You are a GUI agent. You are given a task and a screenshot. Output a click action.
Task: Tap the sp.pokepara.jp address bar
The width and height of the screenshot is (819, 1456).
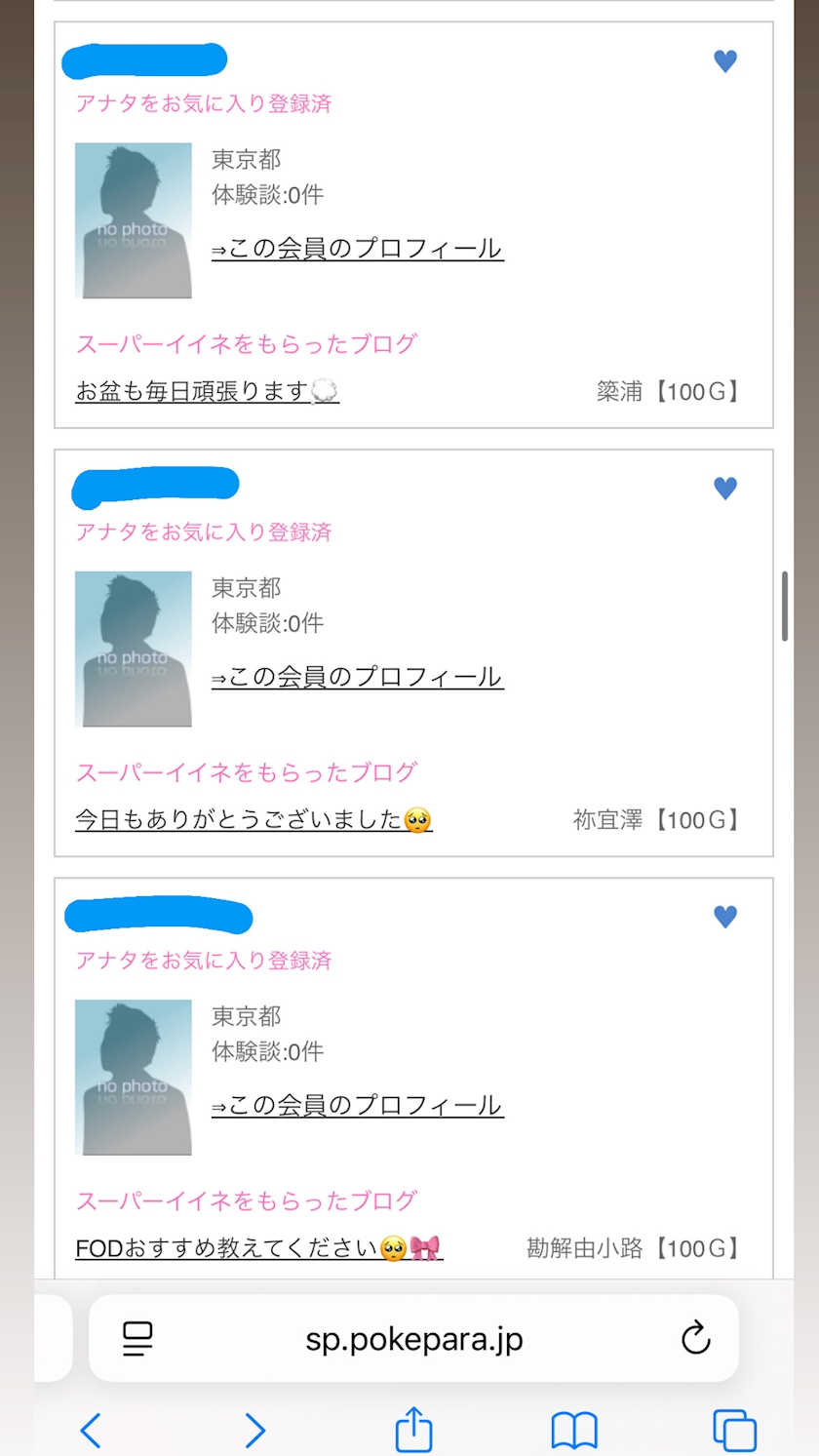(x=413, y=1339)
